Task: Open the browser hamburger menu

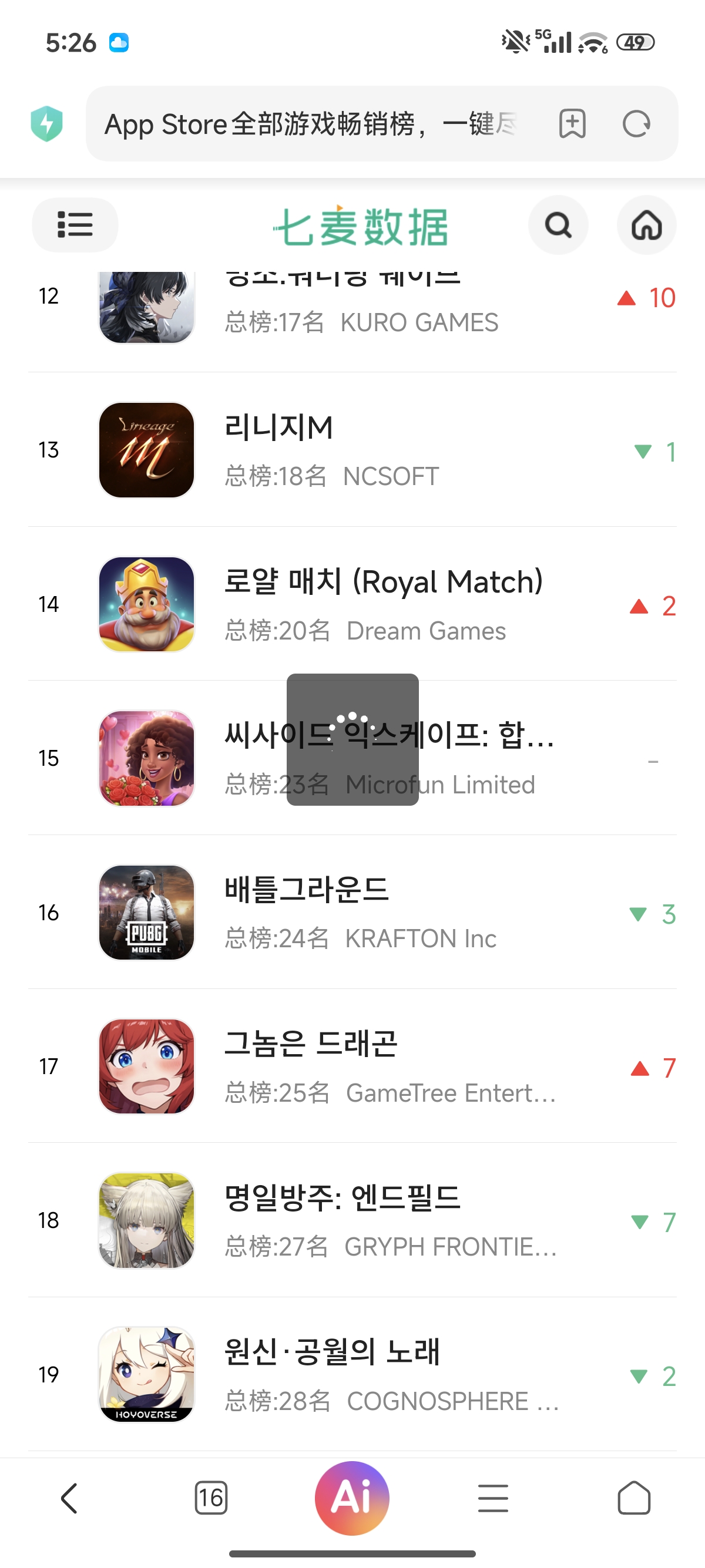Action: click(x=493, y=1498)
